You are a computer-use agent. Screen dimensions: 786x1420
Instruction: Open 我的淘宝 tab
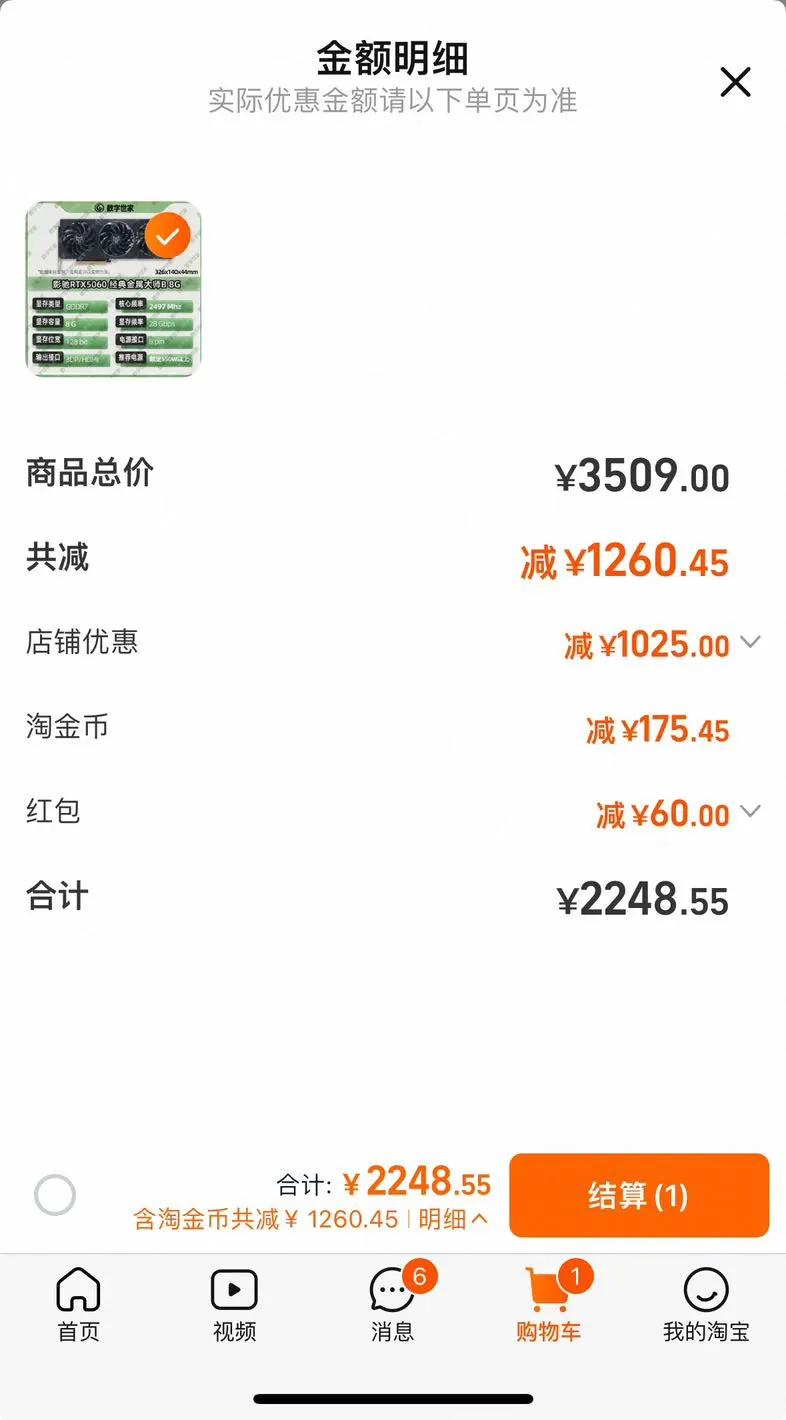coord(706,1305)
